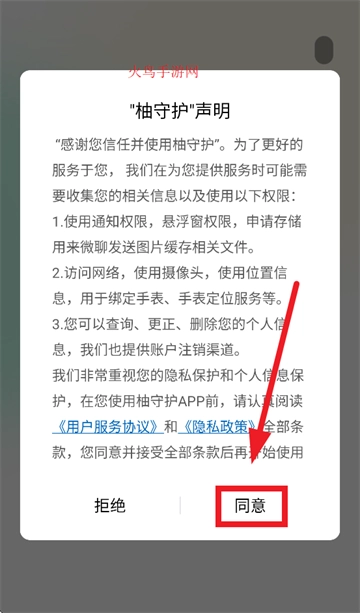The width and height of the screenshot is (360, 613).
Task: Open the 《隐私政策》 link
Action: pyautogui.click(x=219, y=427)
